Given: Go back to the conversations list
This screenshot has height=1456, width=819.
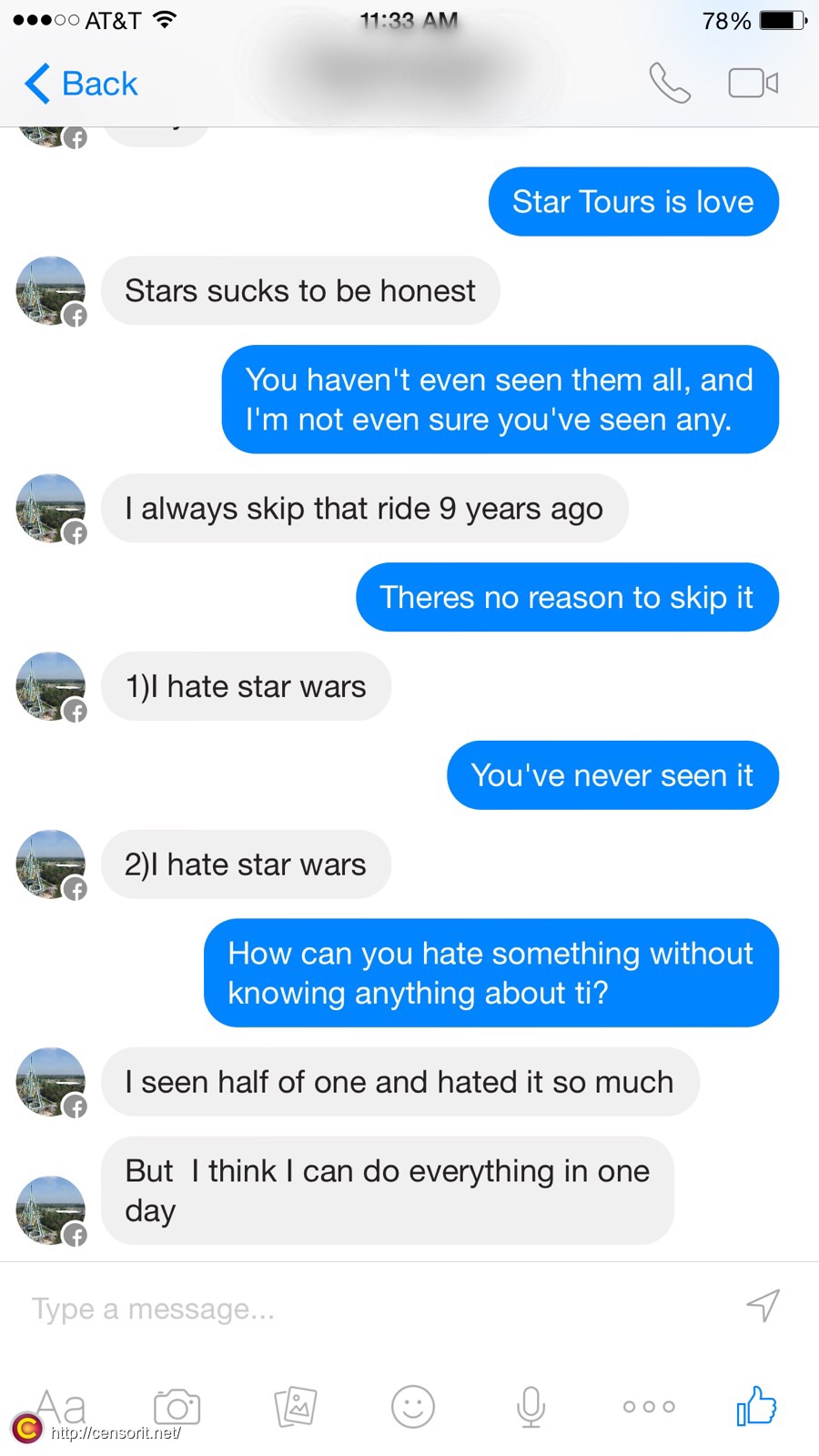Looking at the screenshot, I should click(80, 84).
